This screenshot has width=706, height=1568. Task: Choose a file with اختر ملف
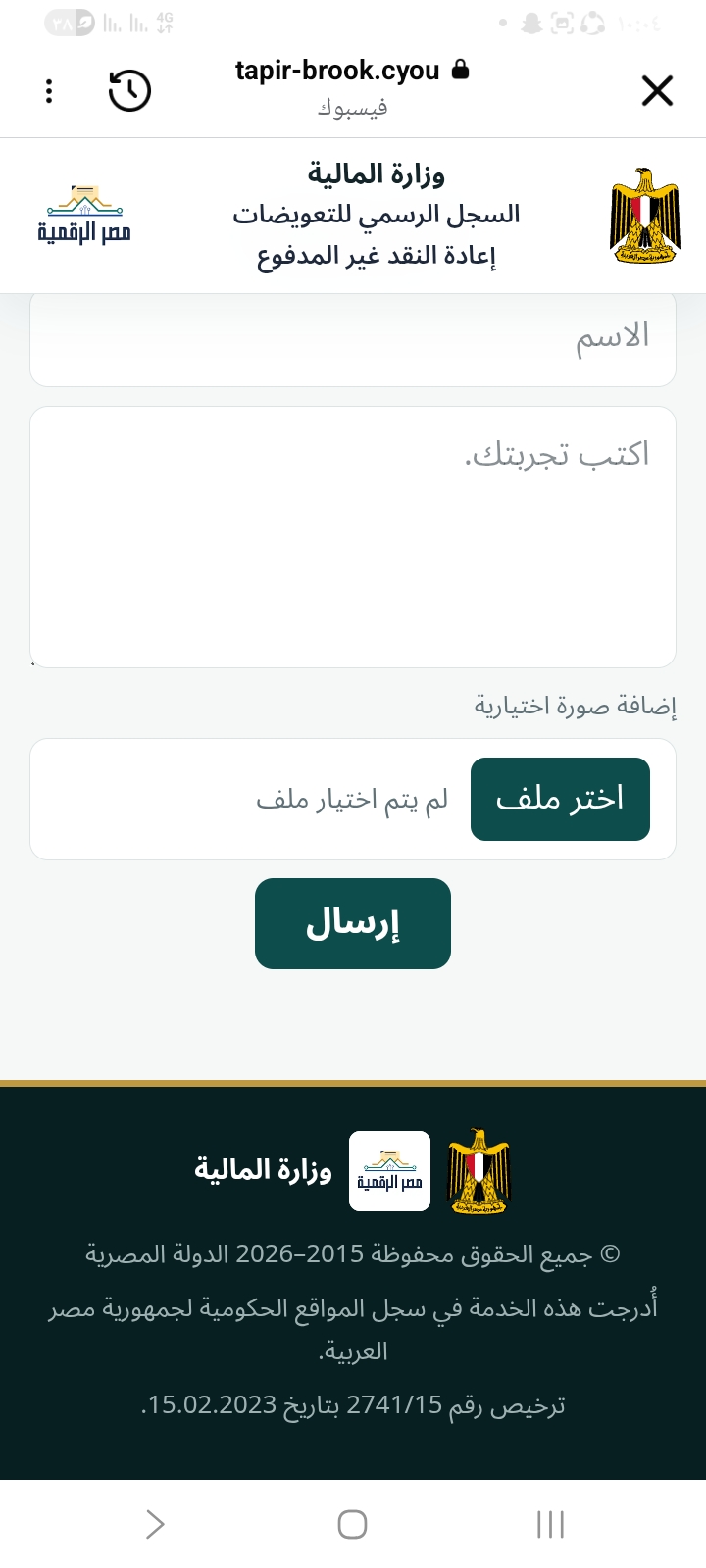tap(560, 799)
